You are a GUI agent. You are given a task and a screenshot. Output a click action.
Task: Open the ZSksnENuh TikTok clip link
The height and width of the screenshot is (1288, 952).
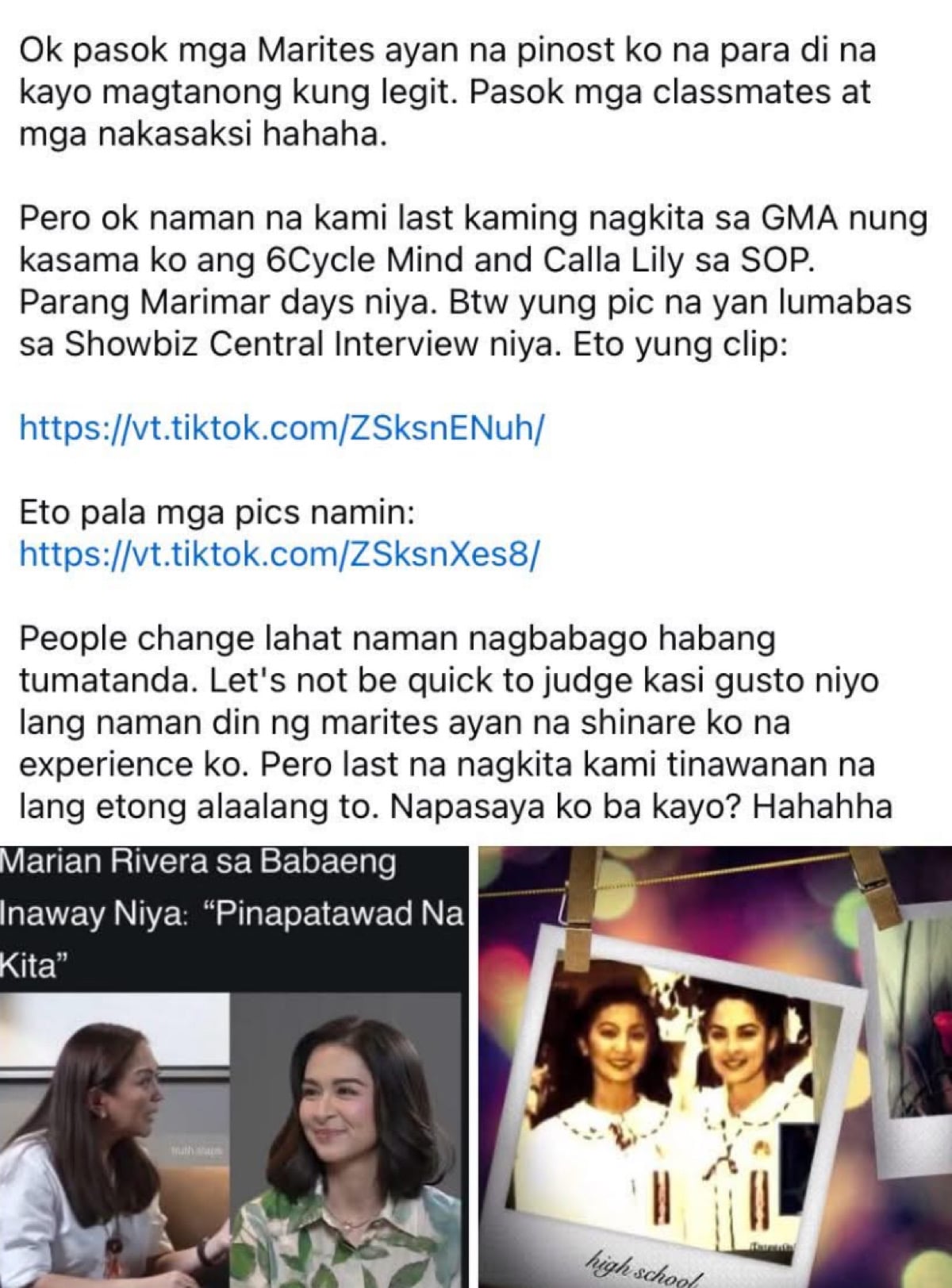[x=282, y=429]
